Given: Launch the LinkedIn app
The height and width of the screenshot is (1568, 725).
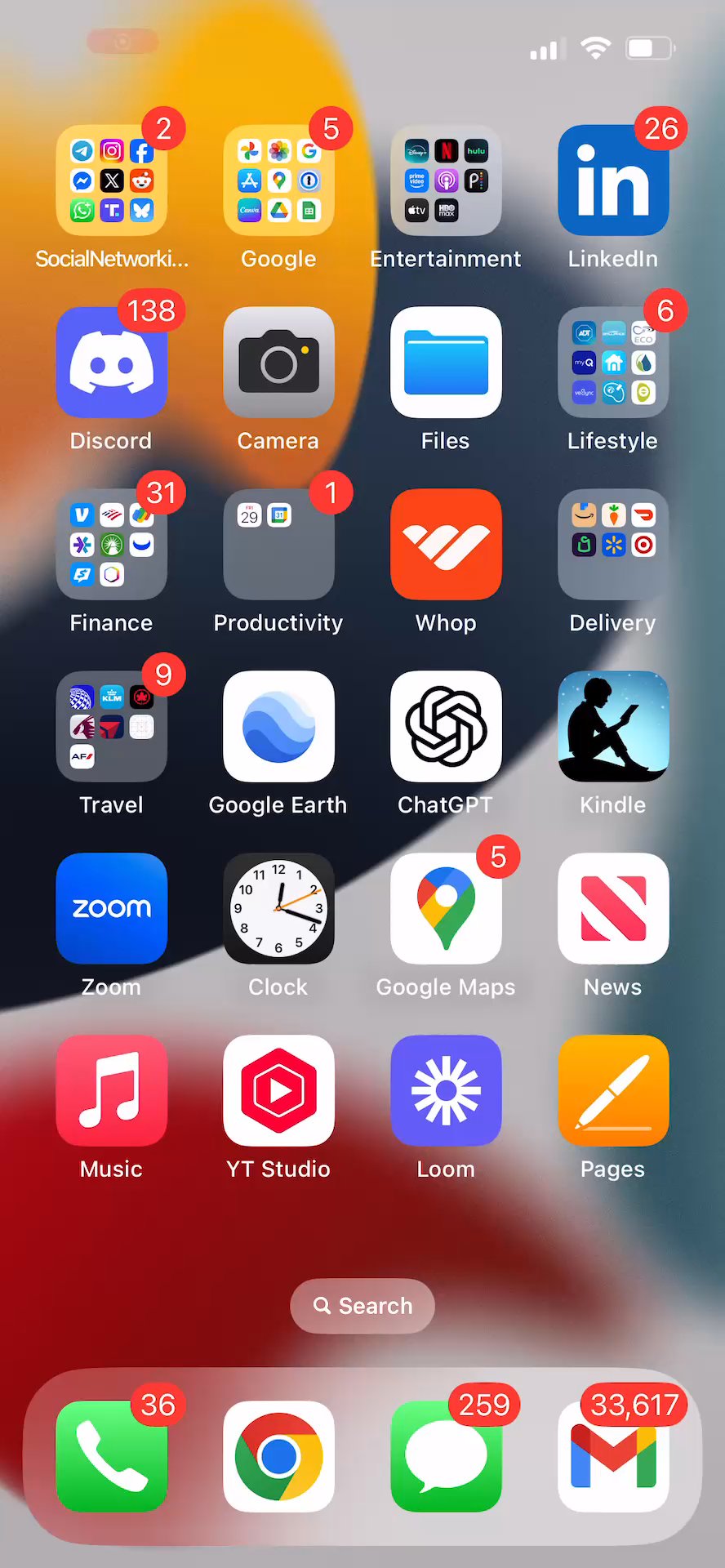Looking at the screenshot, I should coord(613,180).
